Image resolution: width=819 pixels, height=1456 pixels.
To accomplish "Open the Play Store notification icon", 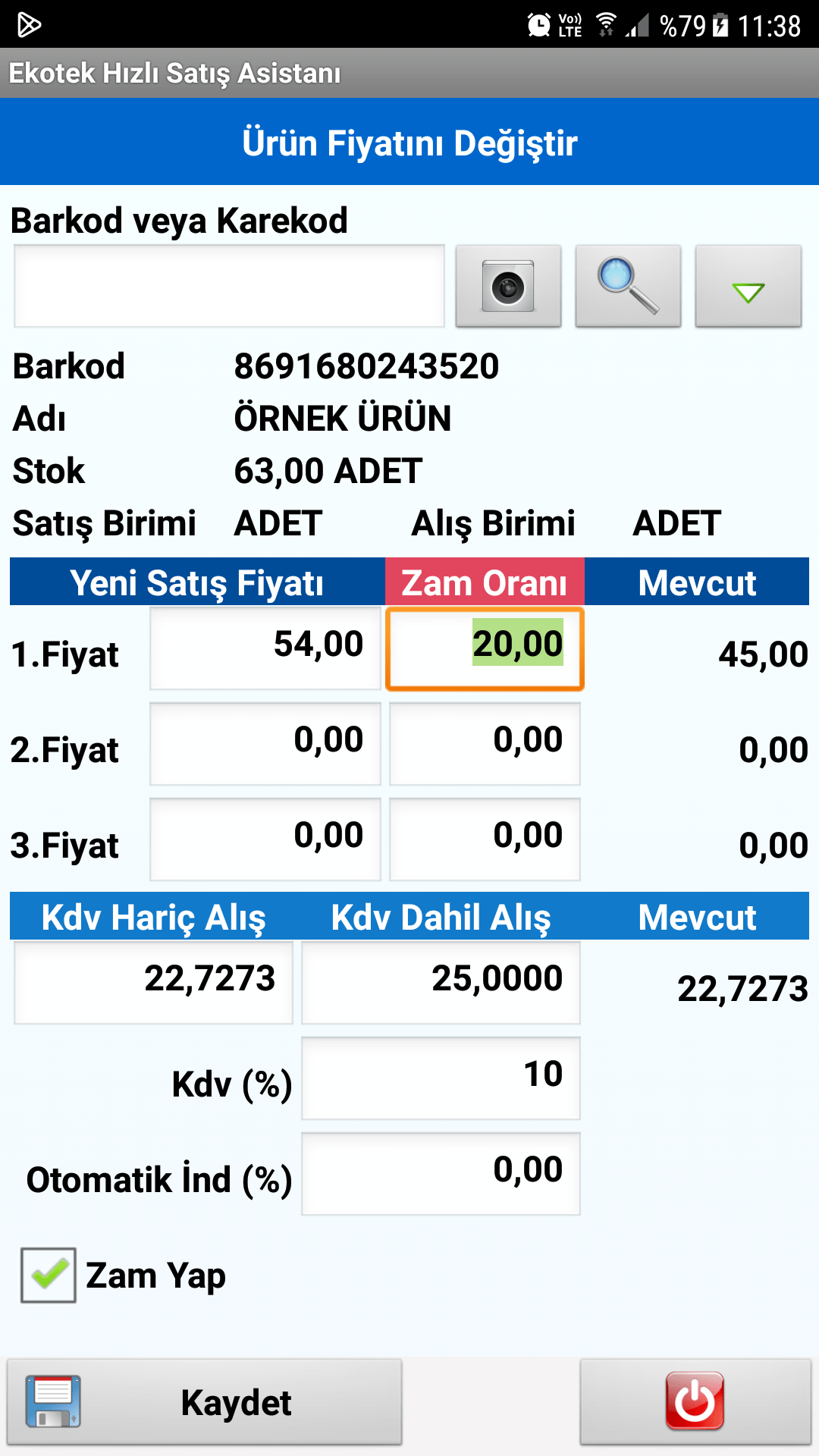I will click(27, 23).
